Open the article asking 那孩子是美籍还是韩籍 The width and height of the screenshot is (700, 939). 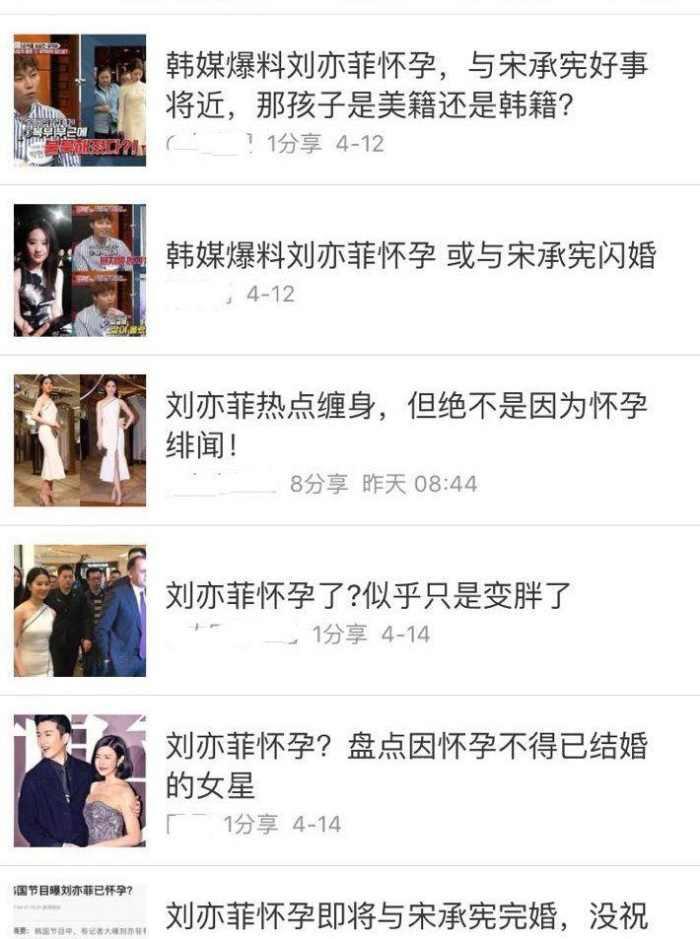(406, 84)
